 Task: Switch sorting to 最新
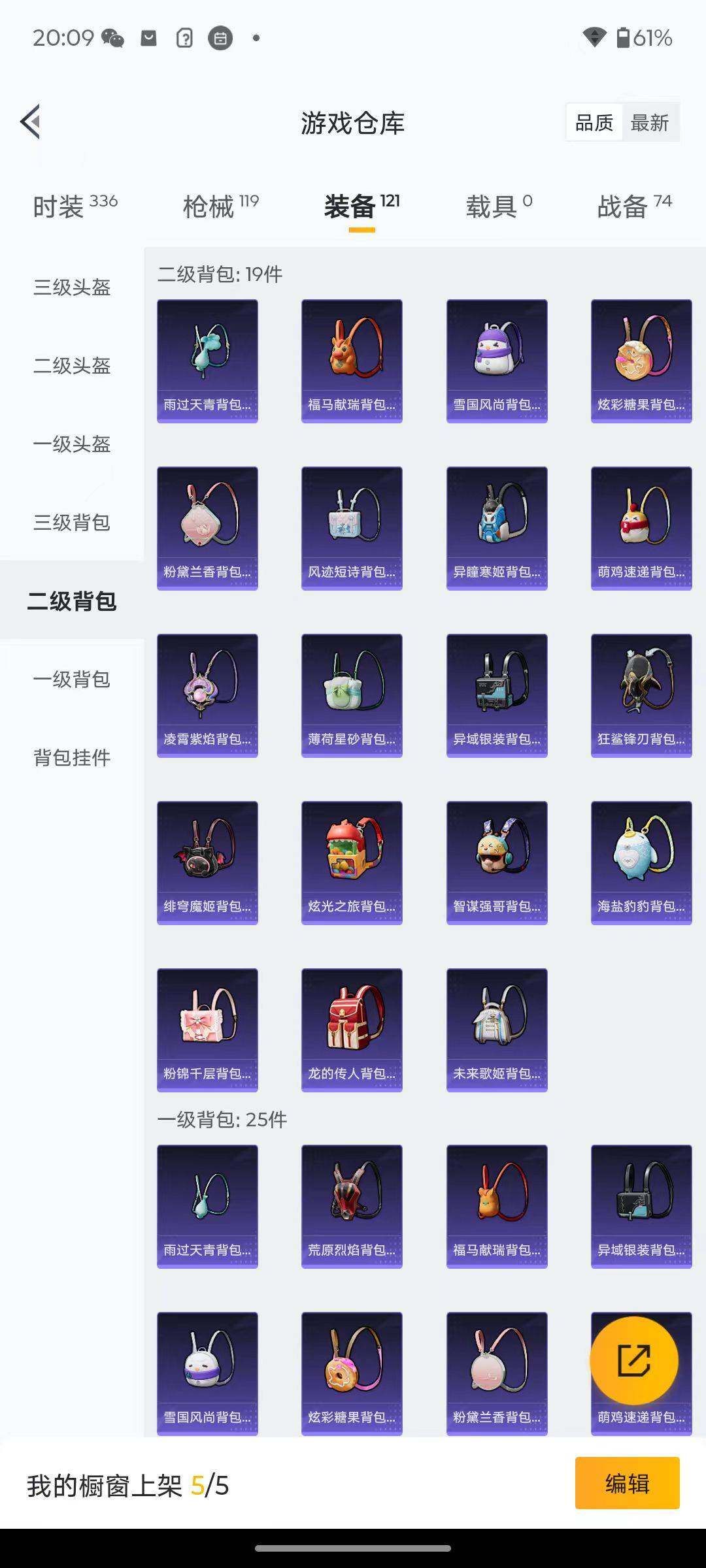[x=651, y=122]
